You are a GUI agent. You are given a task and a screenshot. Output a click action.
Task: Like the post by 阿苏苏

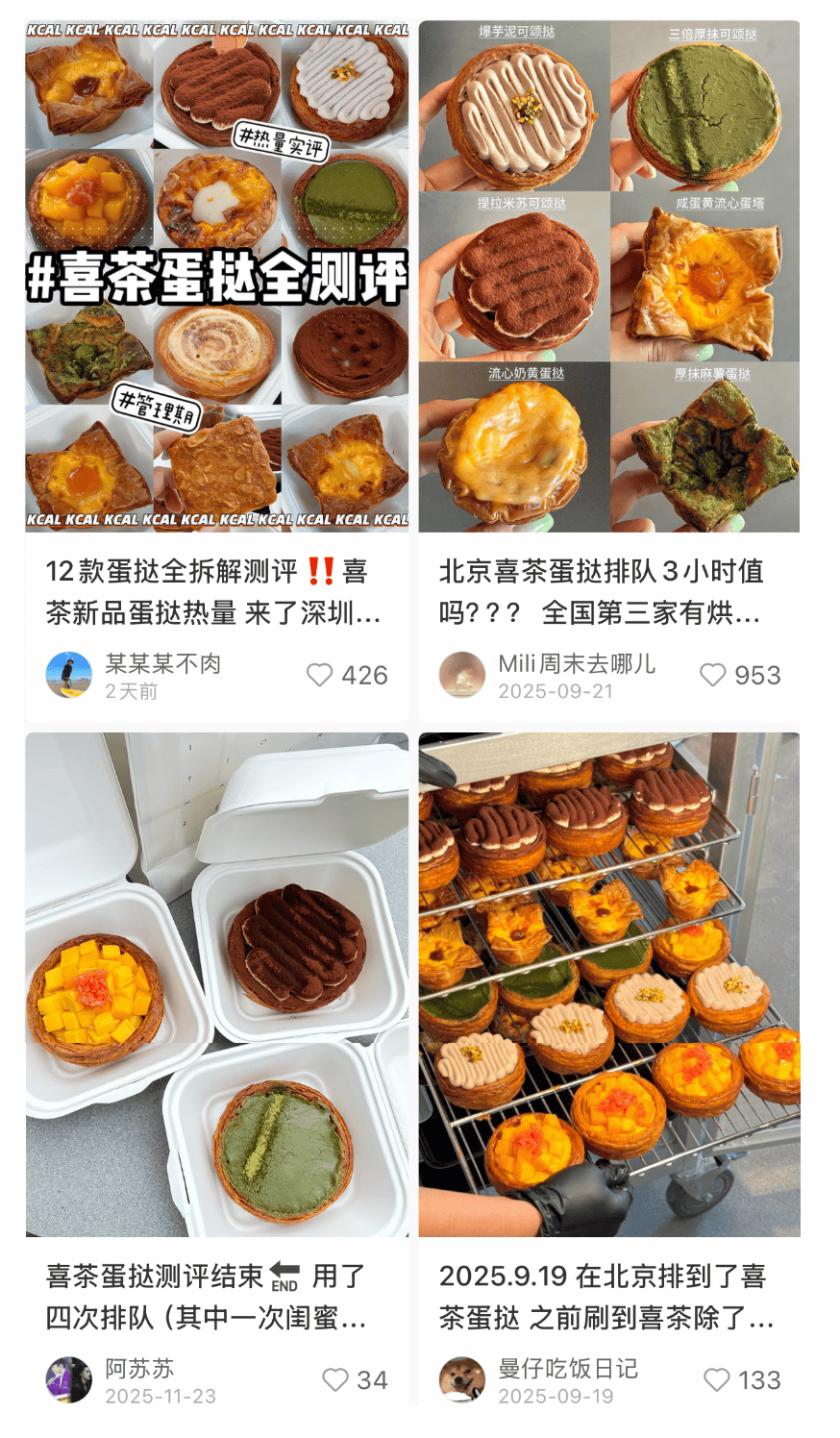(x=335, y=1380)
